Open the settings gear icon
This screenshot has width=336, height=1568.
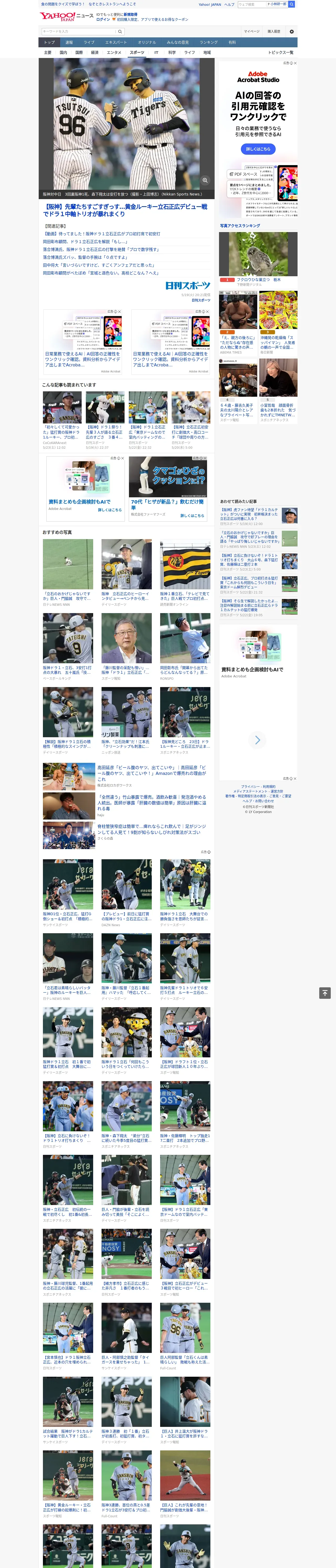292,32
